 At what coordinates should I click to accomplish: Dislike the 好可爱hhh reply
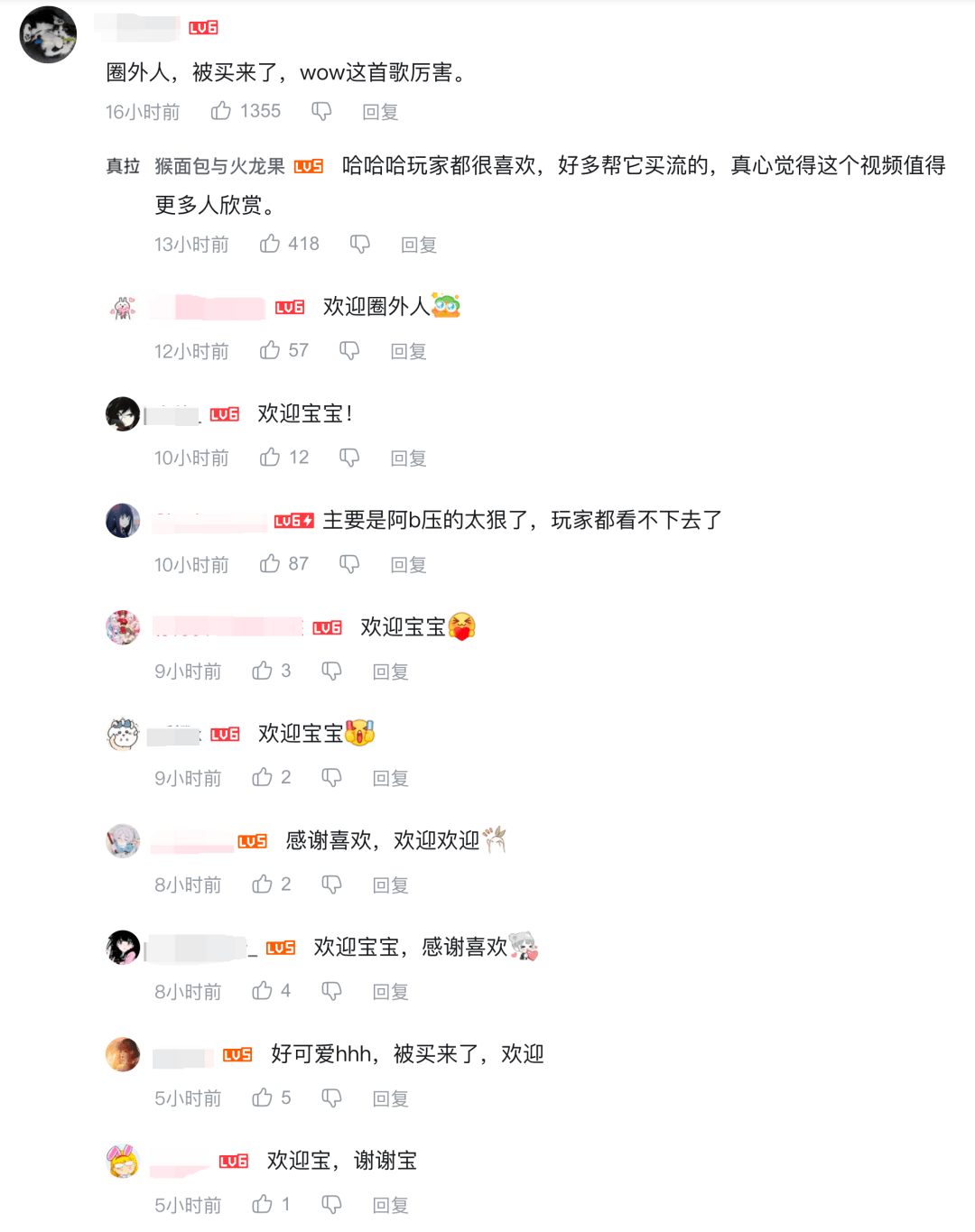[x=331, y=1098]
